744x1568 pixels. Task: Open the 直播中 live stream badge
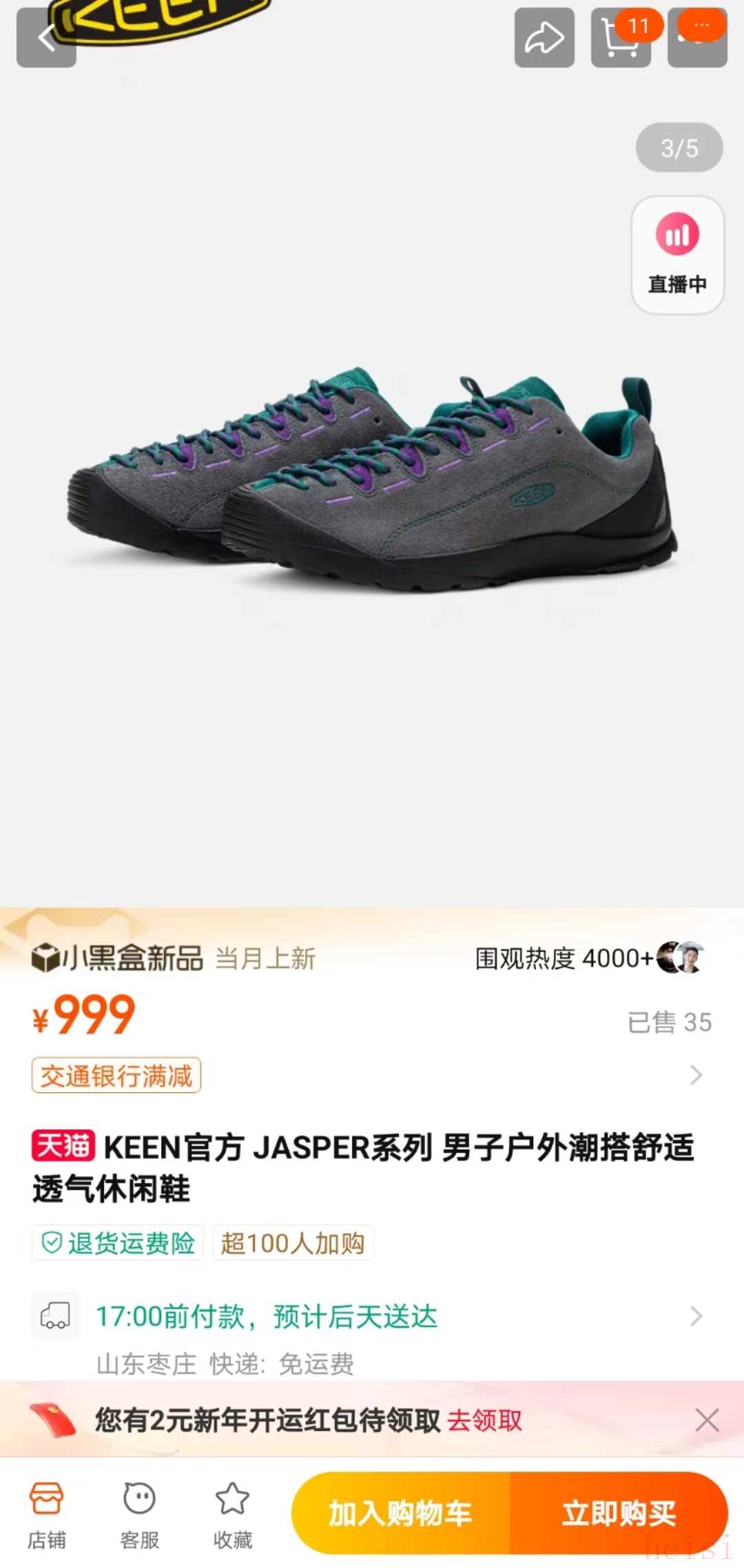pos(677,255)
